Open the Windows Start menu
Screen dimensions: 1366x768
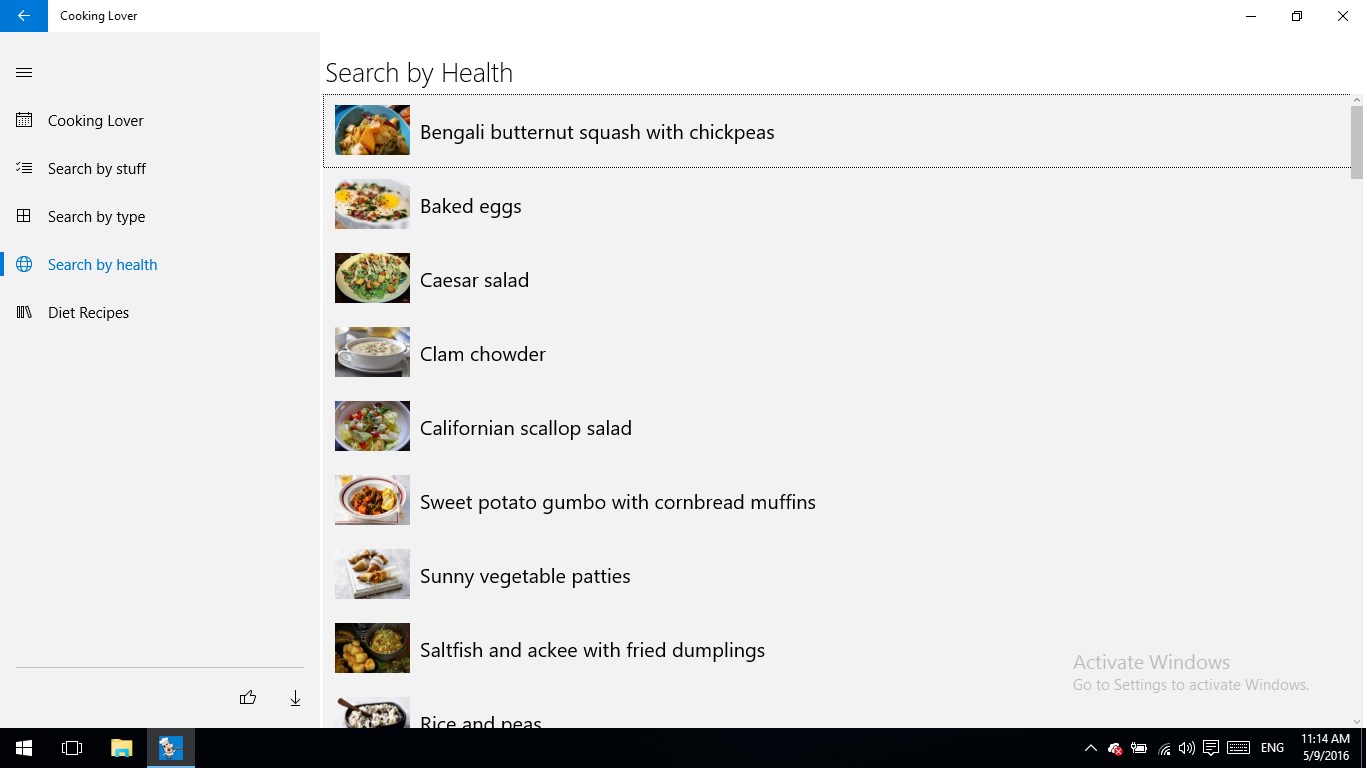[24, 748]
